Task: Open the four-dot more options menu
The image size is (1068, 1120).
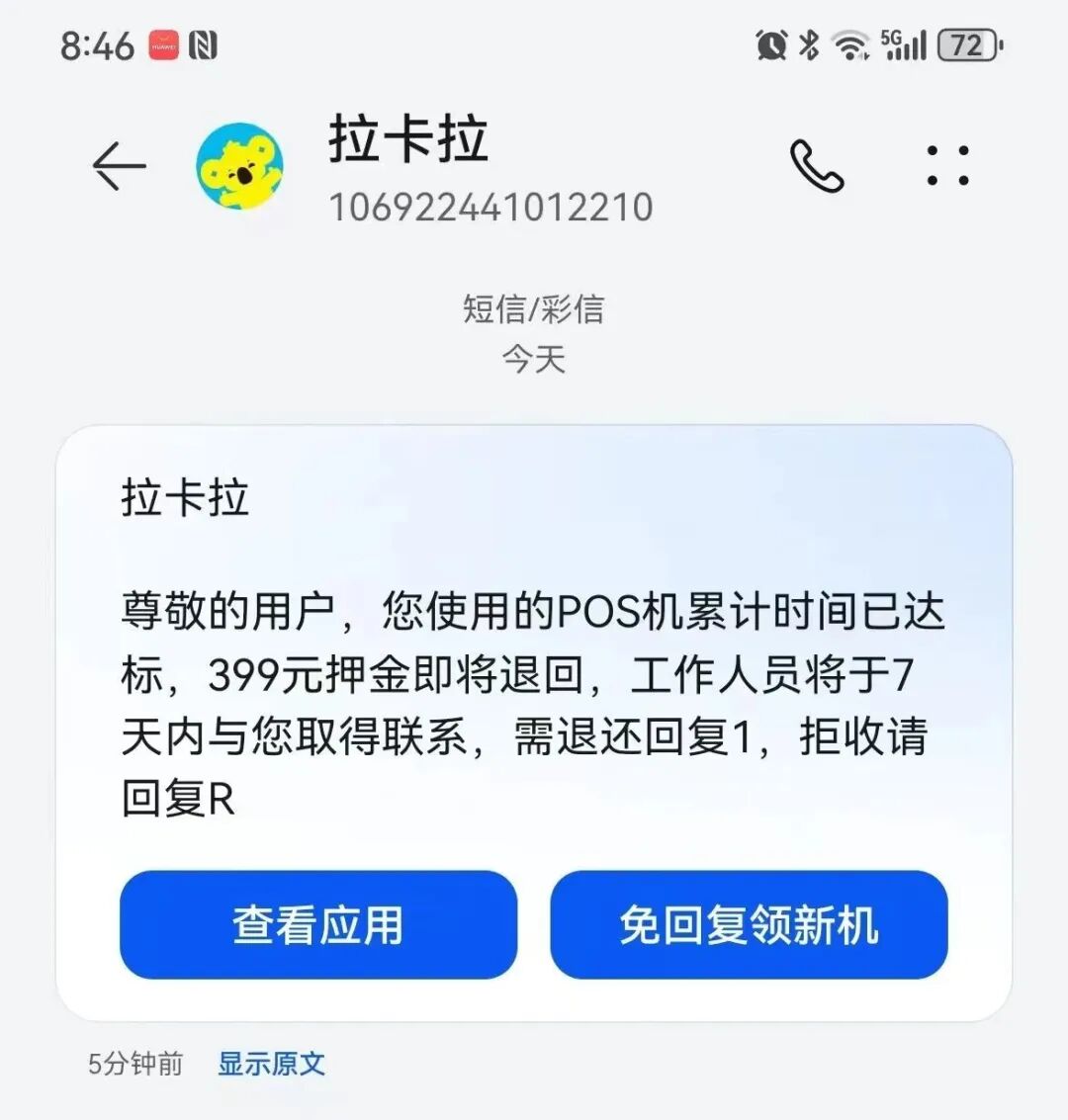Action: pyautogui.click(x=947, y=165)
